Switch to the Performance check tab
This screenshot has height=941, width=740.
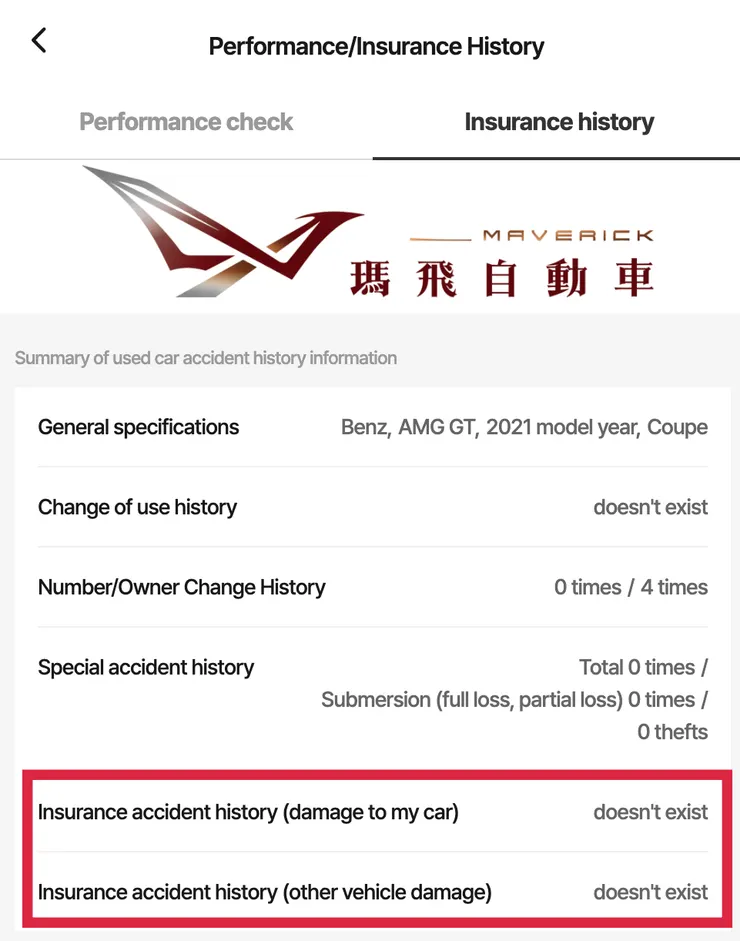(186, 122)
